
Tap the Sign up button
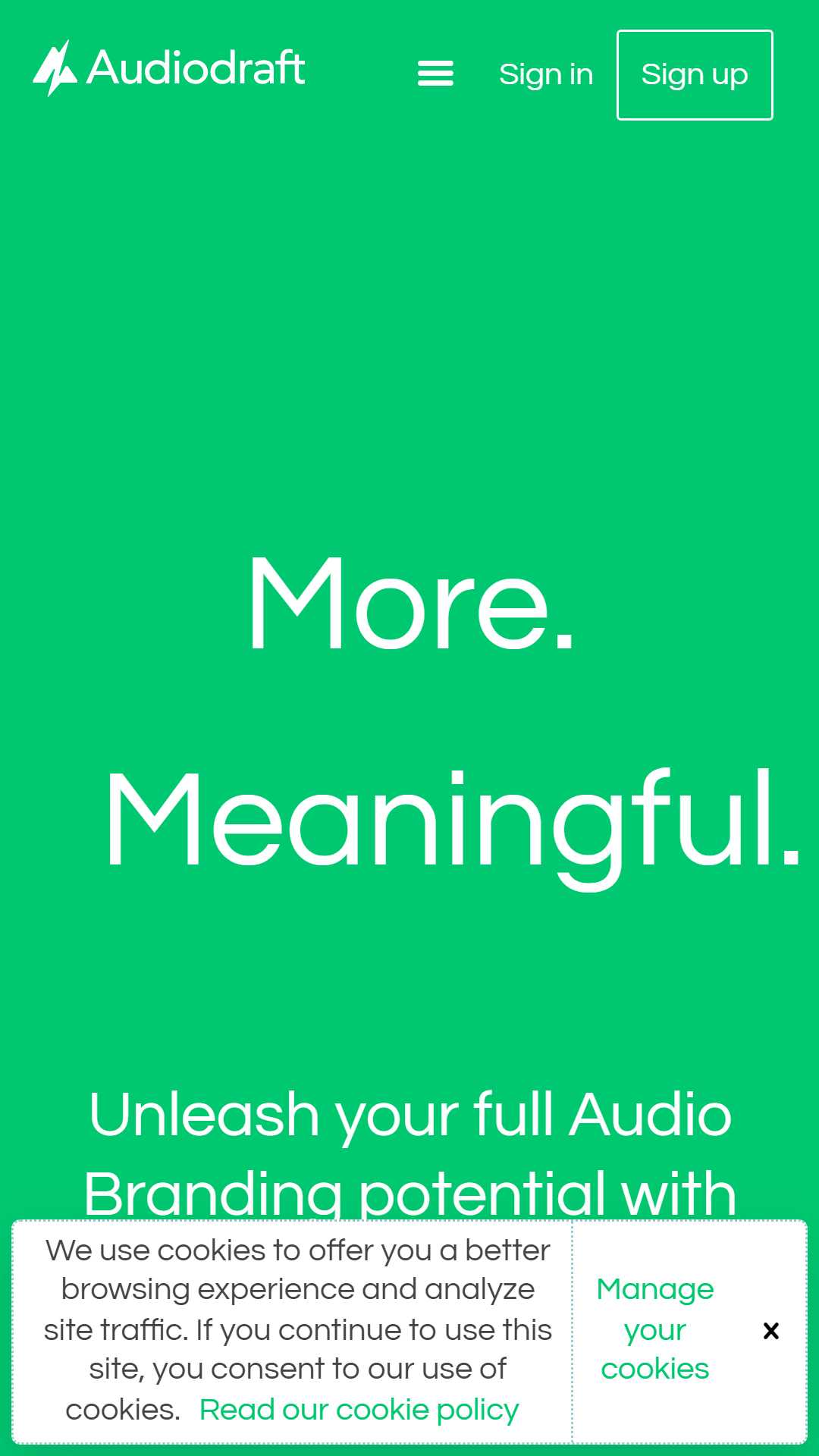(695, 75)
